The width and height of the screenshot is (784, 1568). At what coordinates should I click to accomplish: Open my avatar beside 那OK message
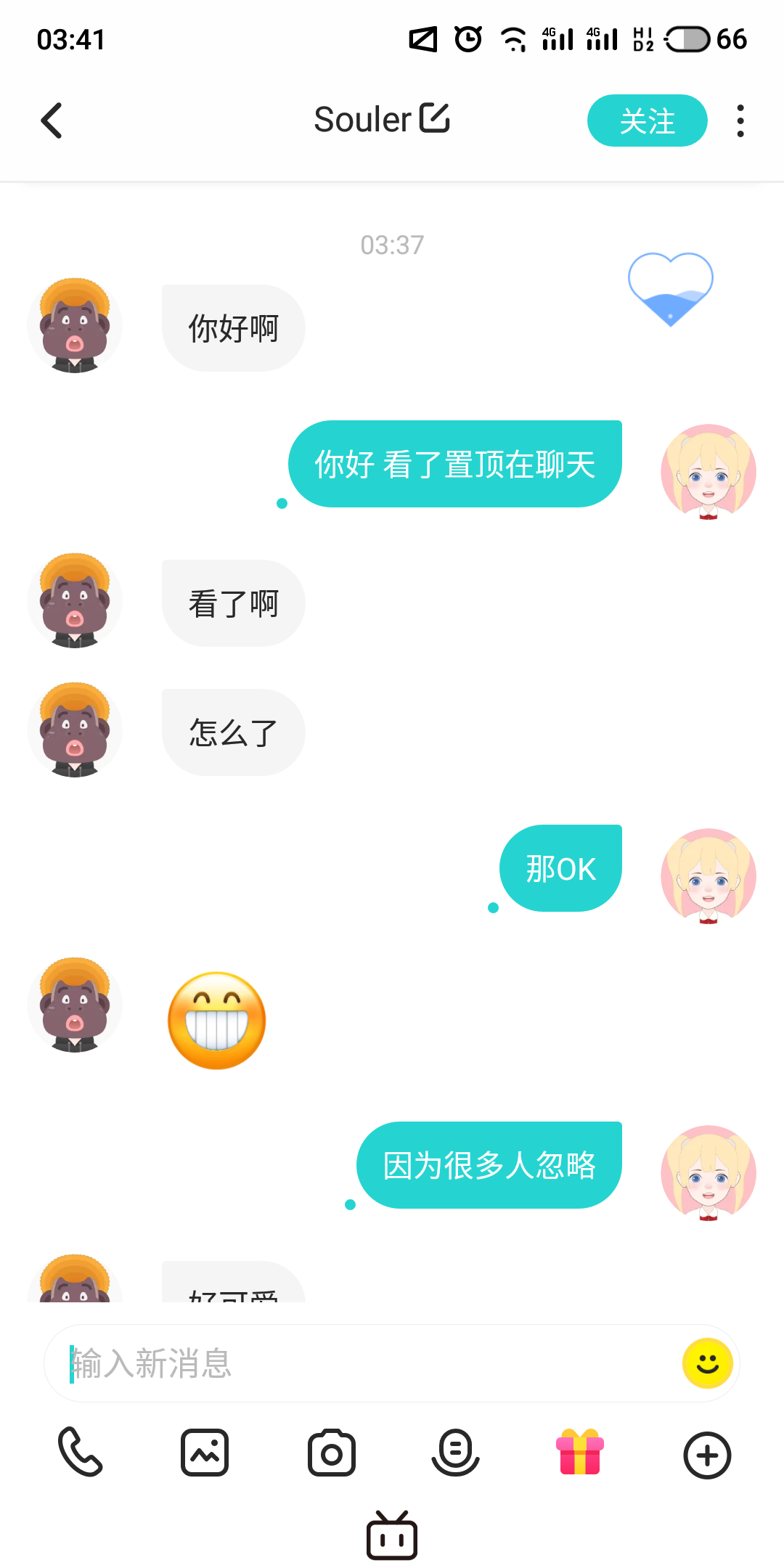point(709,875)
